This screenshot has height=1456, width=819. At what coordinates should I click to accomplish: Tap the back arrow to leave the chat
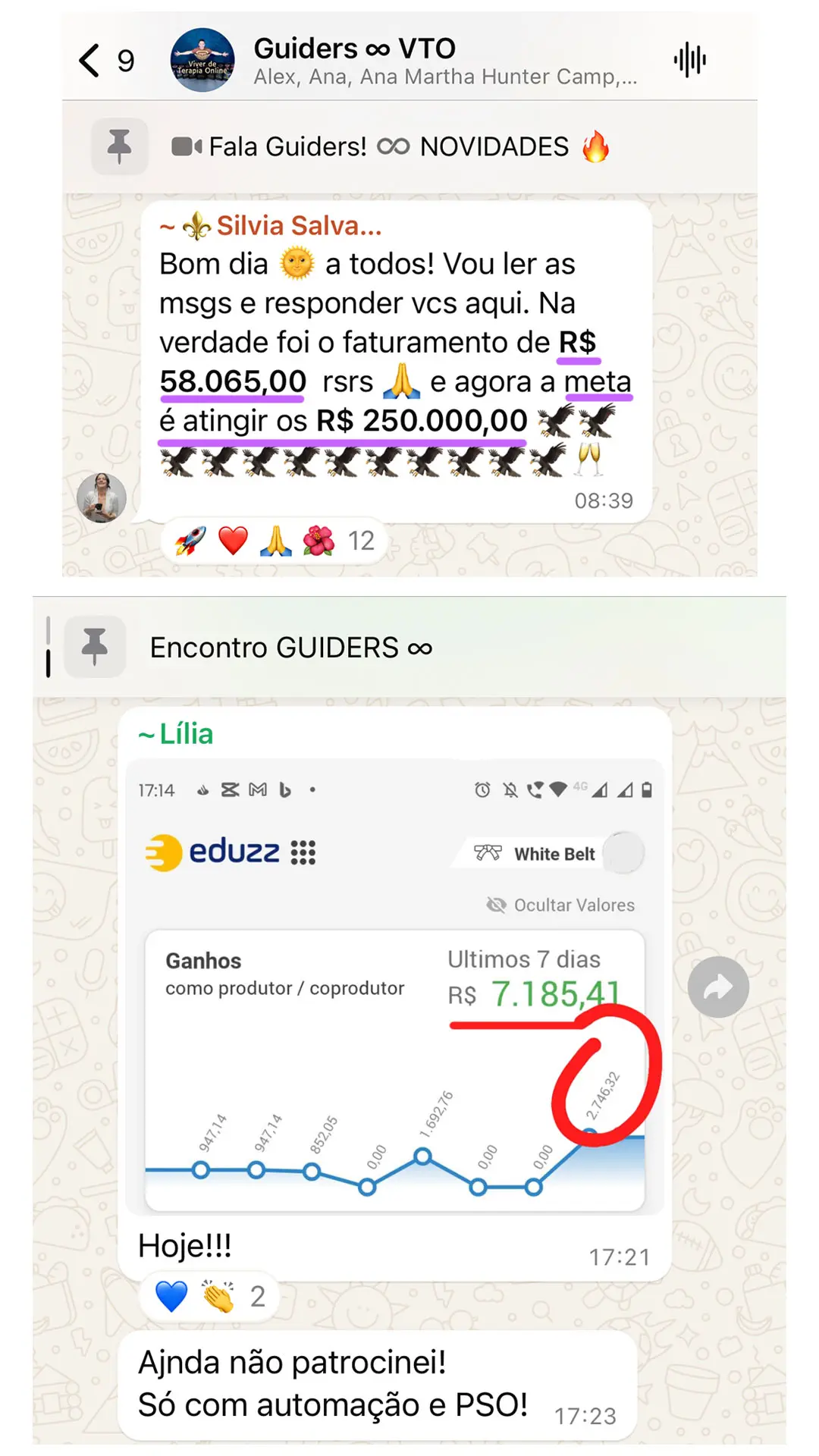click(89, 61)
